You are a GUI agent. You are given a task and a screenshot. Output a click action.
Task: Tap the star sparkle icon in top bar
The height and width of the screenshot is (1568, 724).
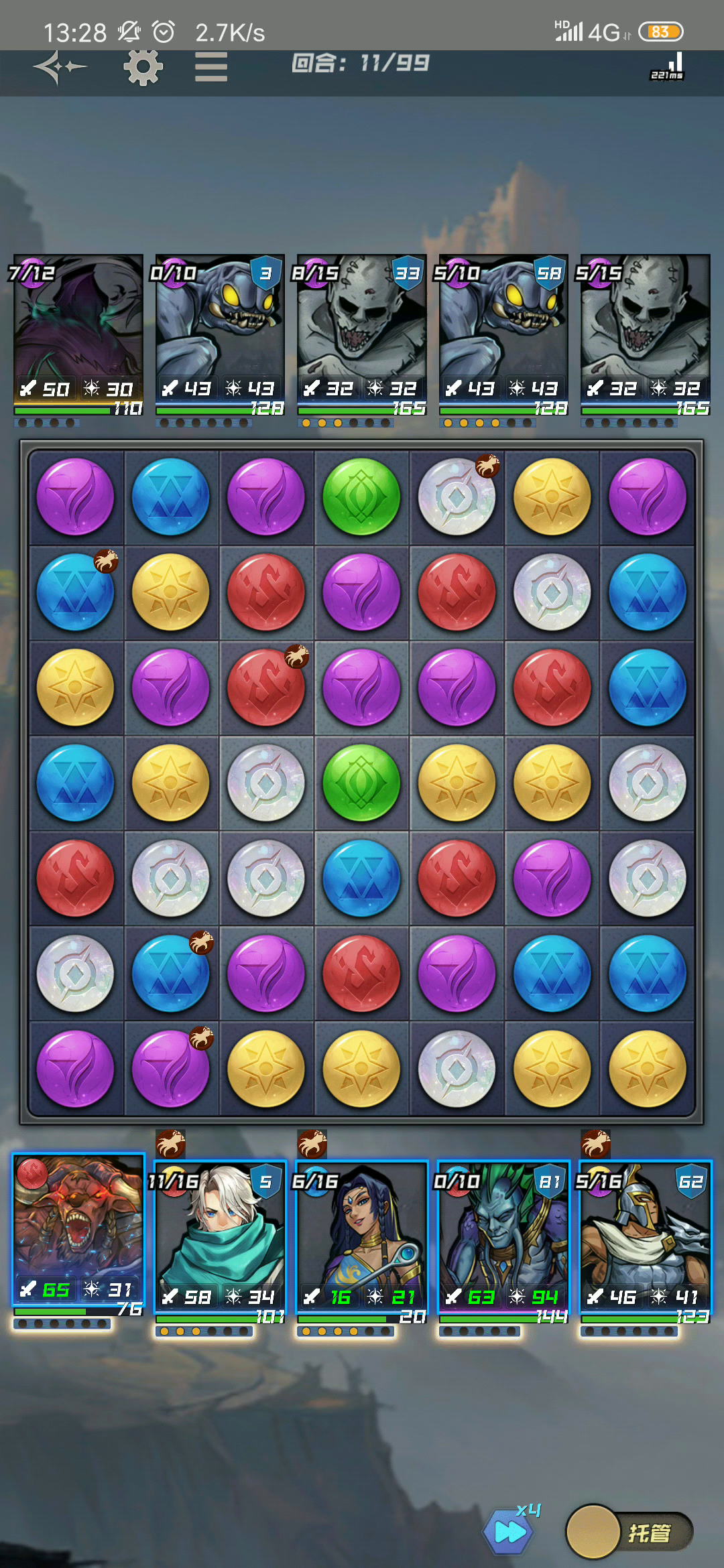pyautogui.click(x=60, y=67)
